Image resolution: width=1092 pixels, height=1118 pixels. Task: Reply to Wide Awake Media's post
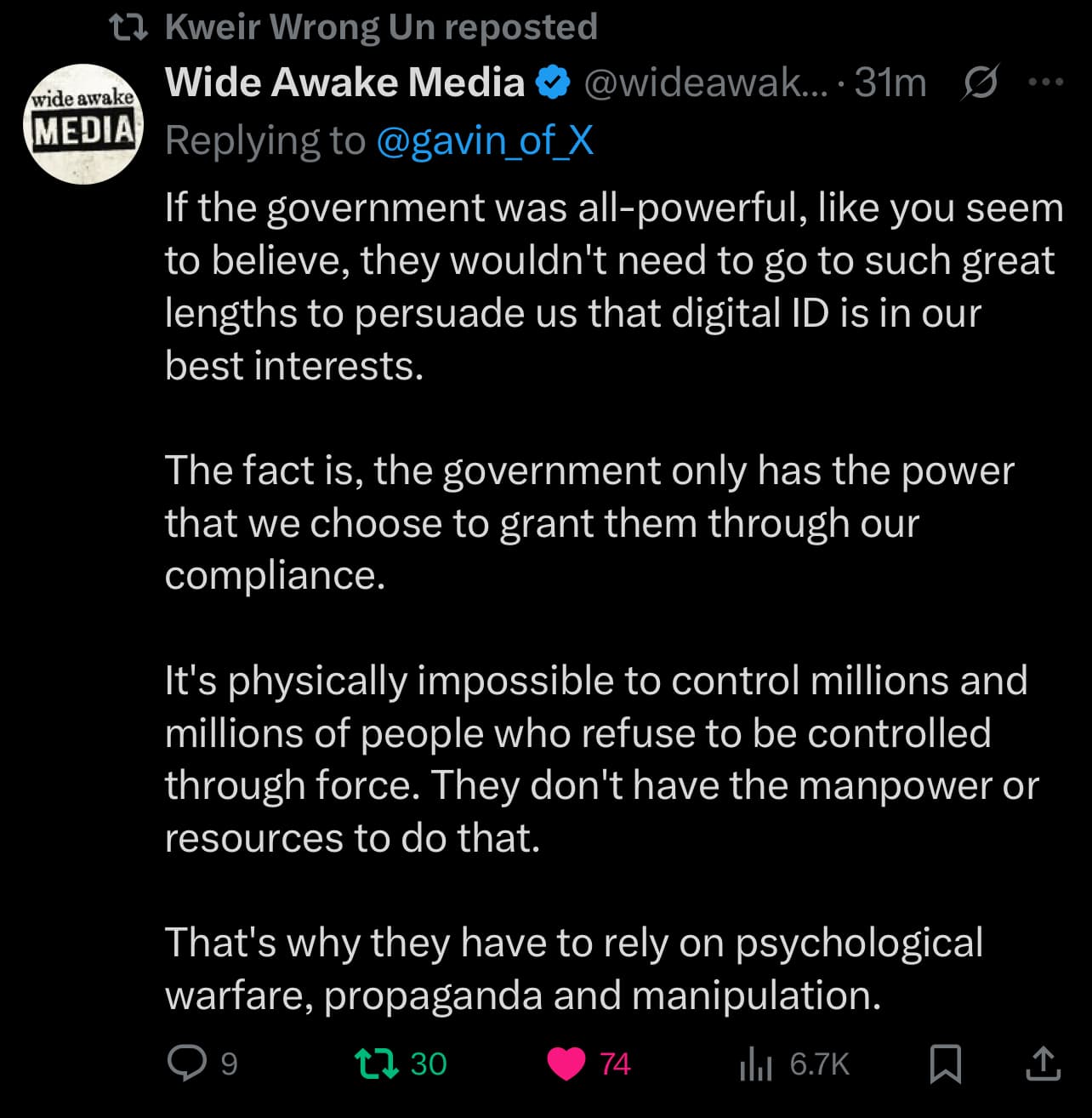click(x=187, y=1064)
